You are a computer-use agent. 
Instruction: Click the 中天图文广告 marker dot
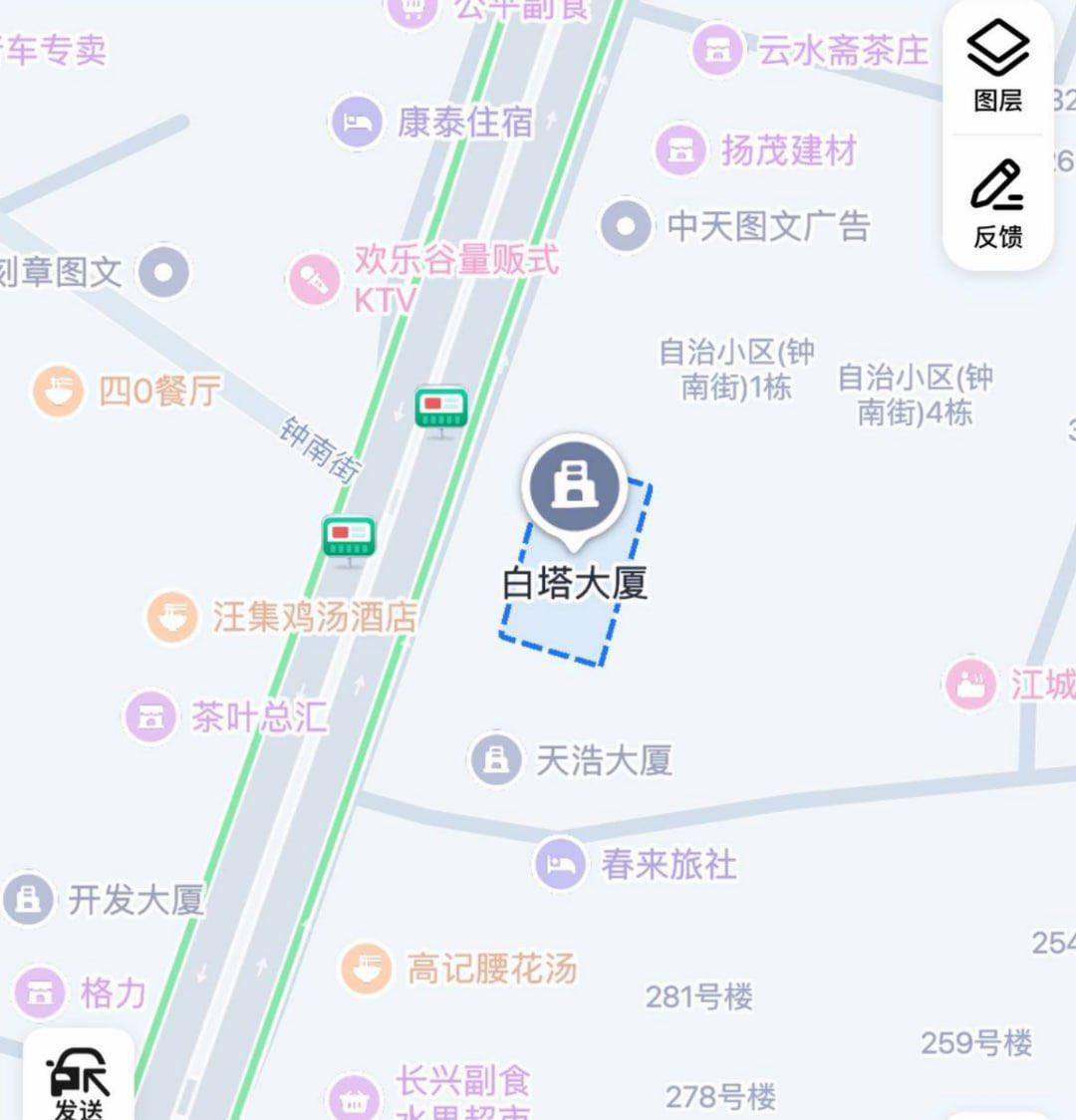626,224
